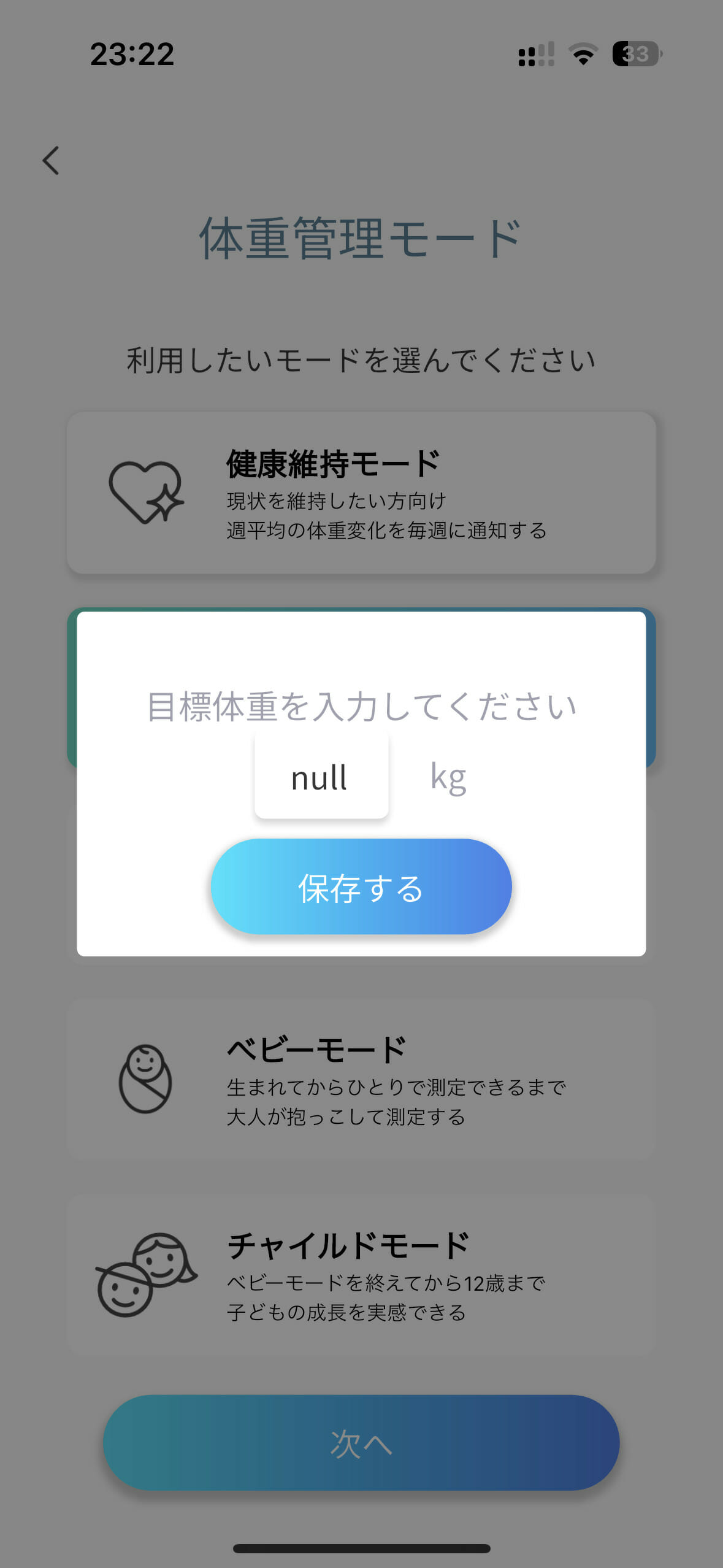This screenshot has width=723, height=1568.
Task: Choose the ベビーモード card
Action: pyautogui.click(x=361, y=1079)
